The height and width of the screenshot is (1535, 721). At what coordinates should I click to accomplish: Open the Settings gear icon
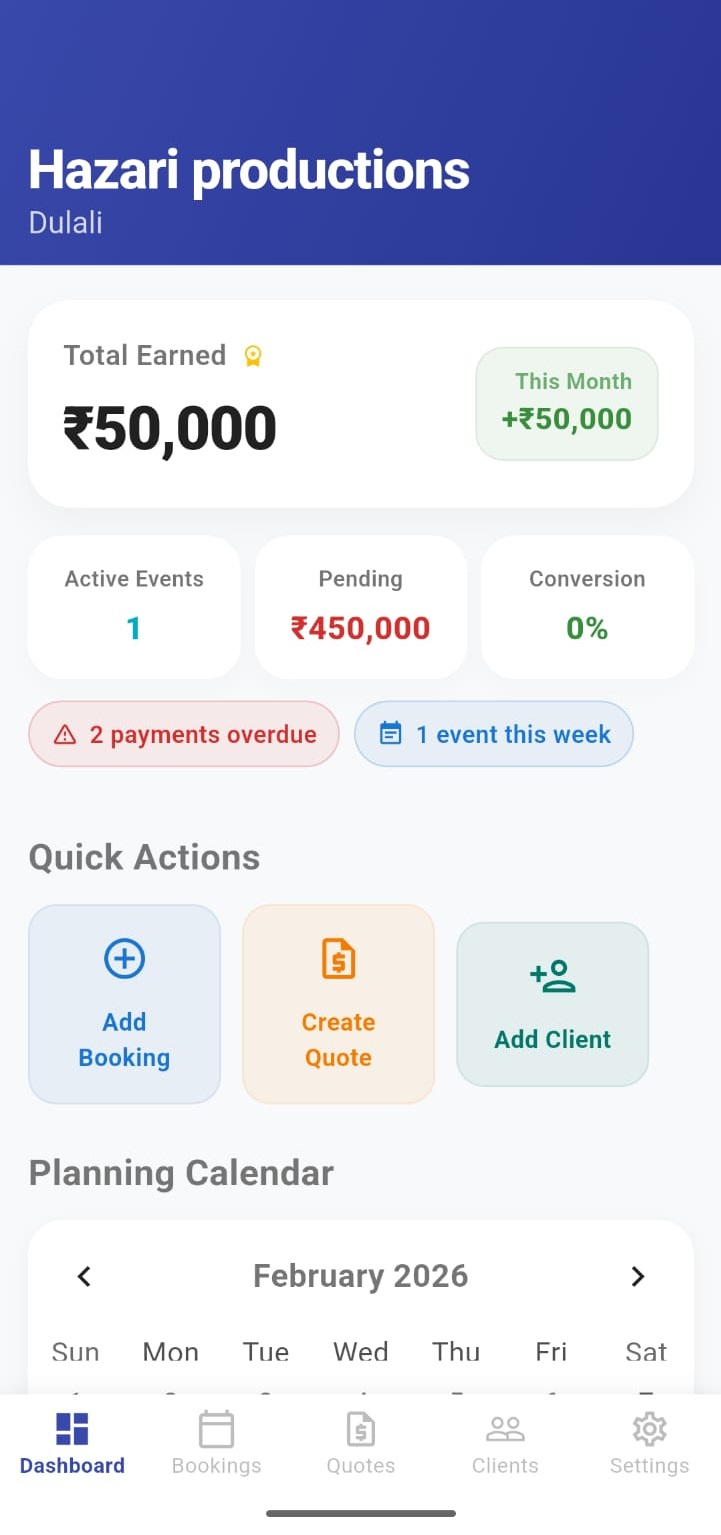pyautogui.click(x=649, y=1428)
